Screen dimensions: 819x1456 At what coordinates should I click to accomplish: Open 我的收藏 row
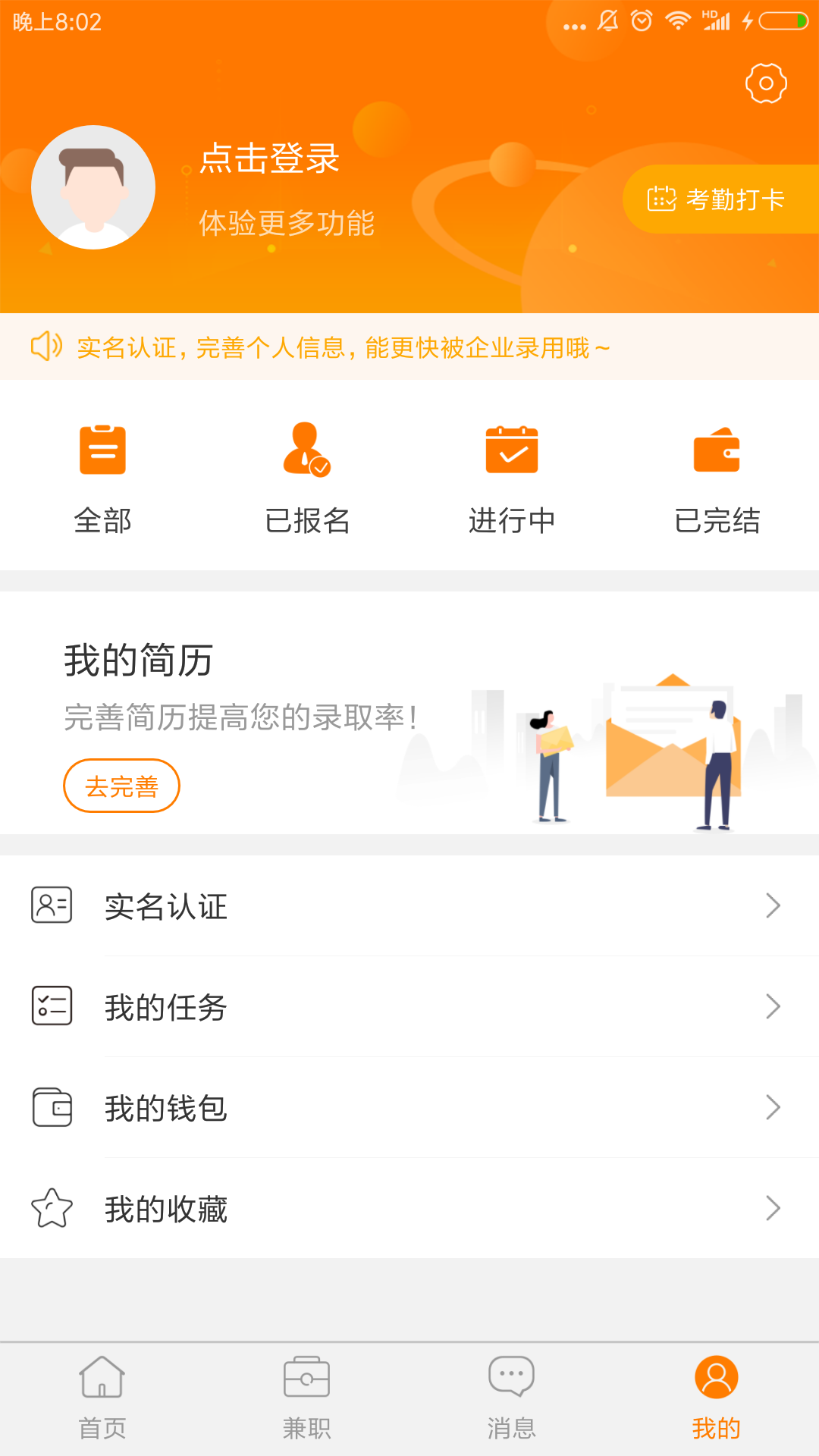click(x=409, y=1209)
